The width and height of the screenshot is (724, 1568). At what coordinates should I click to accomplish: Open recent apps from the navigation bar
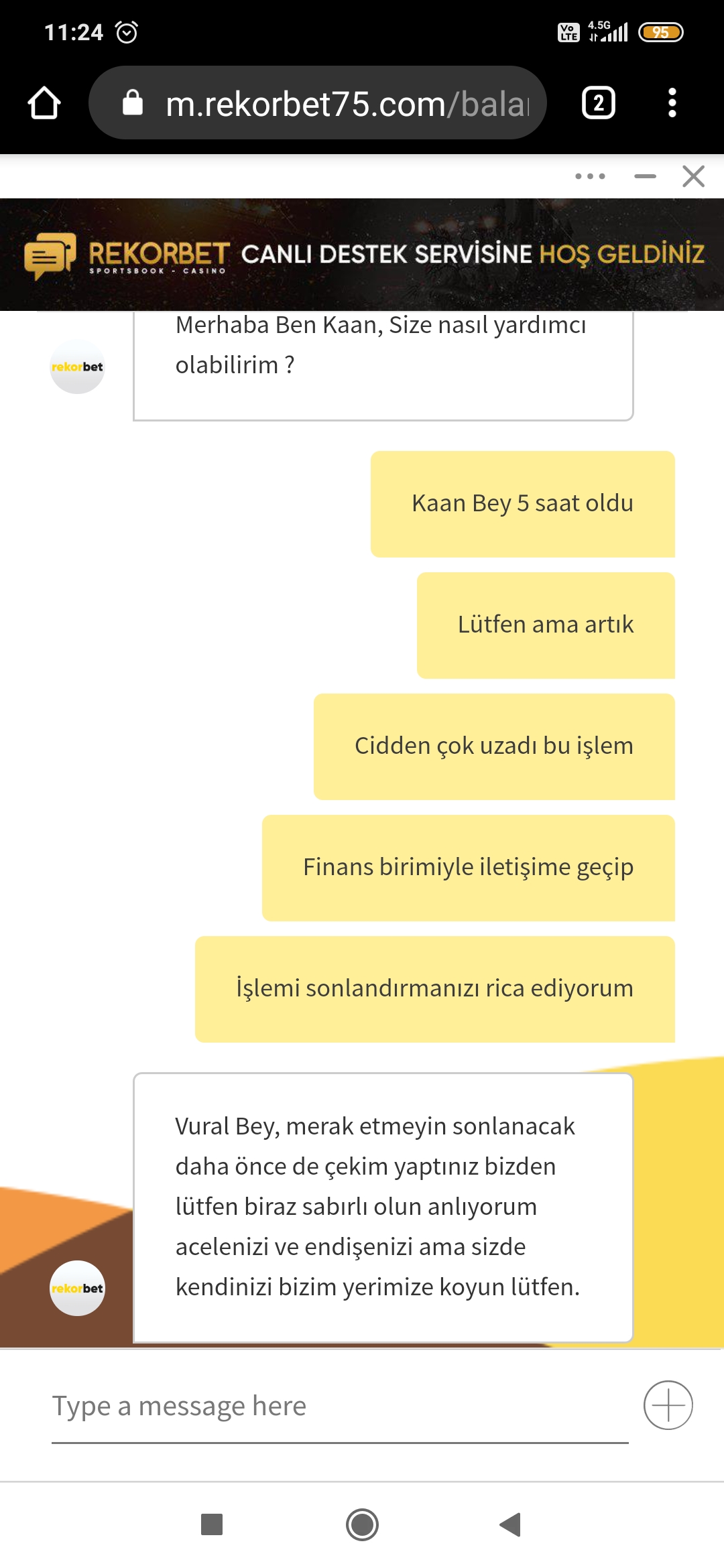(212, 1524)
